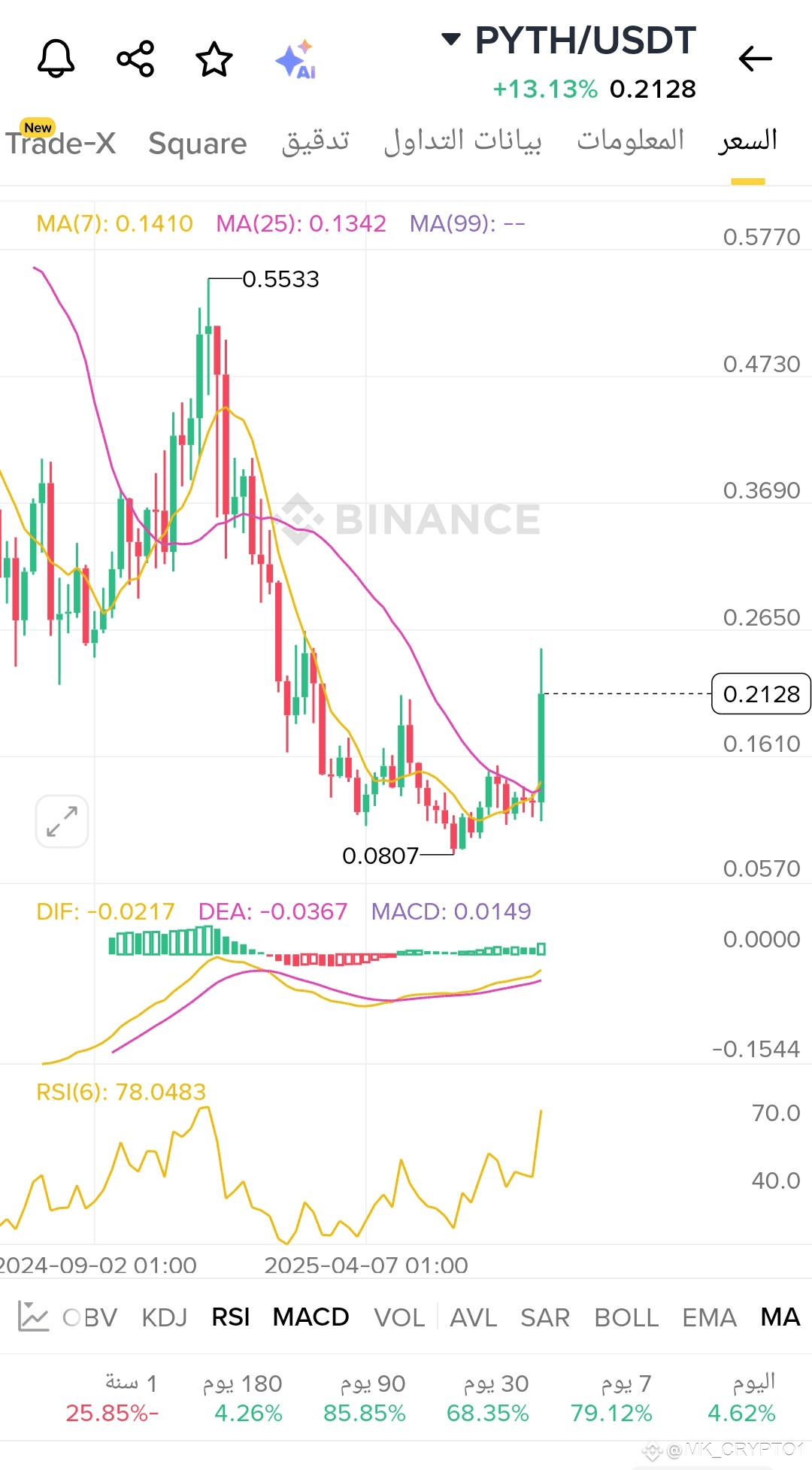The image size is (812, 1470).
Task: Enable the KDJ indicator
Action: [164, 1317]
